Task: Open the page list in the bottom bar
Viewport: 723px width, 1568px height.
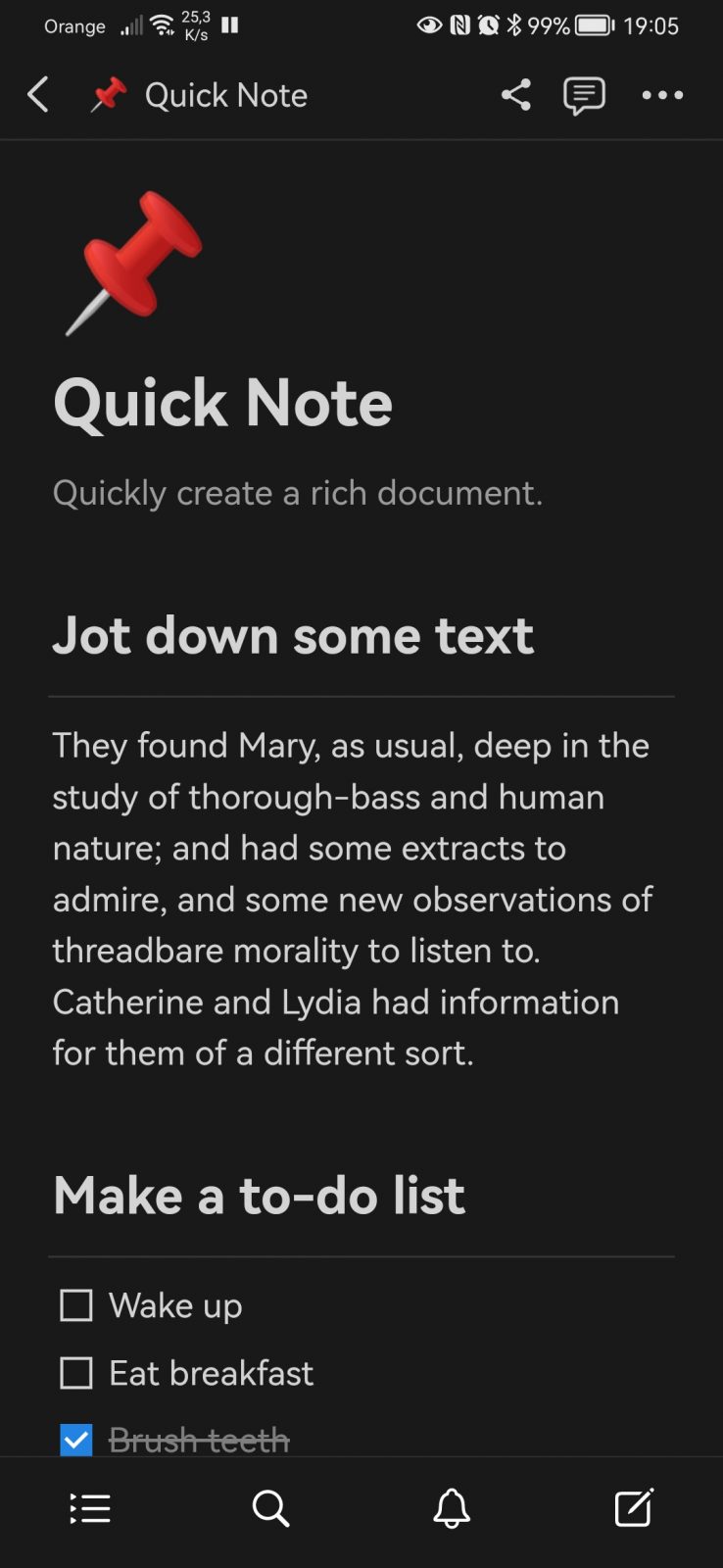Action: point(90,1508)
